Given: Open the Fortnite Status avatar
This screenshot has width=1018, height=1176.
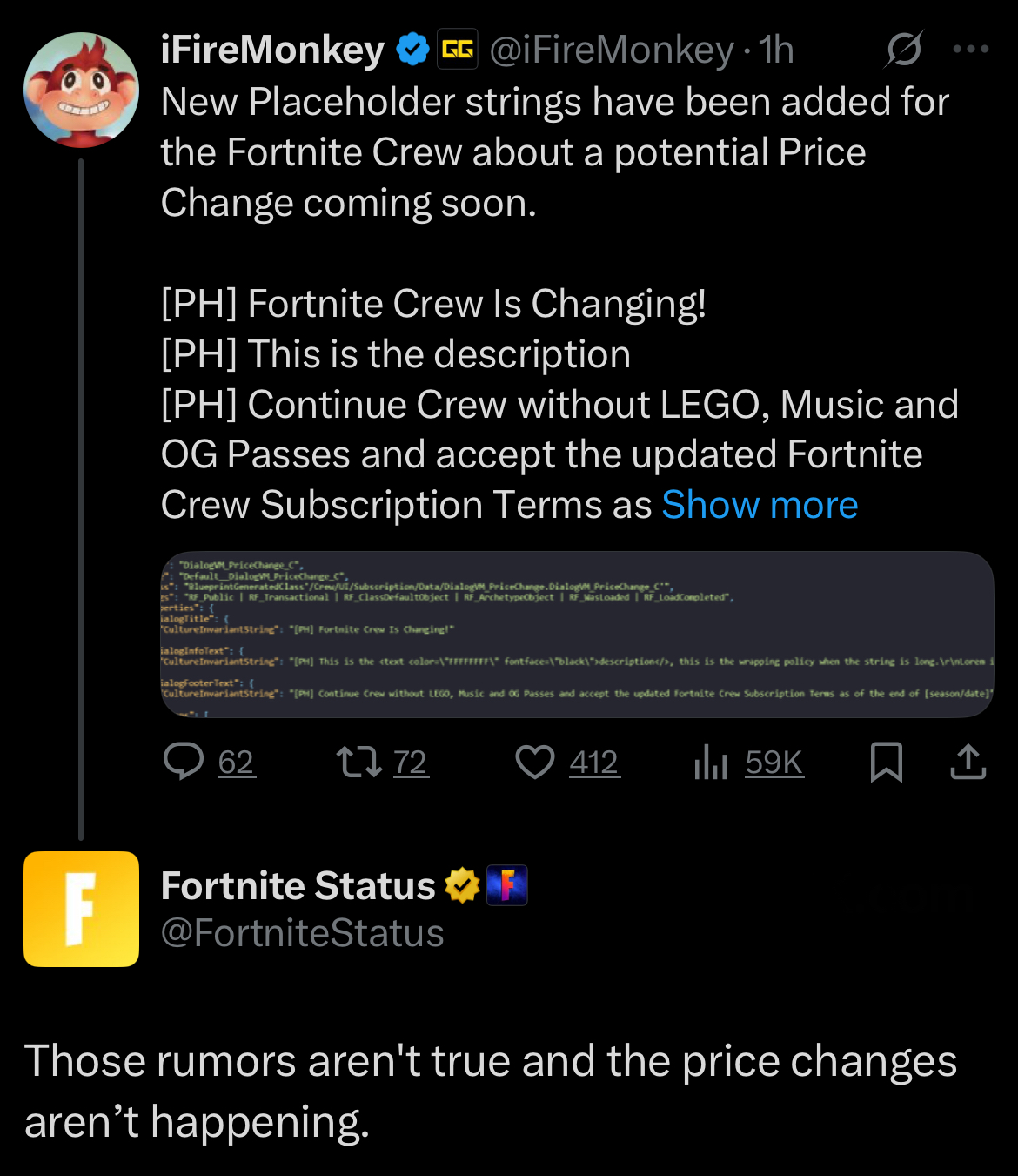Looking at the screenshot, I should 81,909.
